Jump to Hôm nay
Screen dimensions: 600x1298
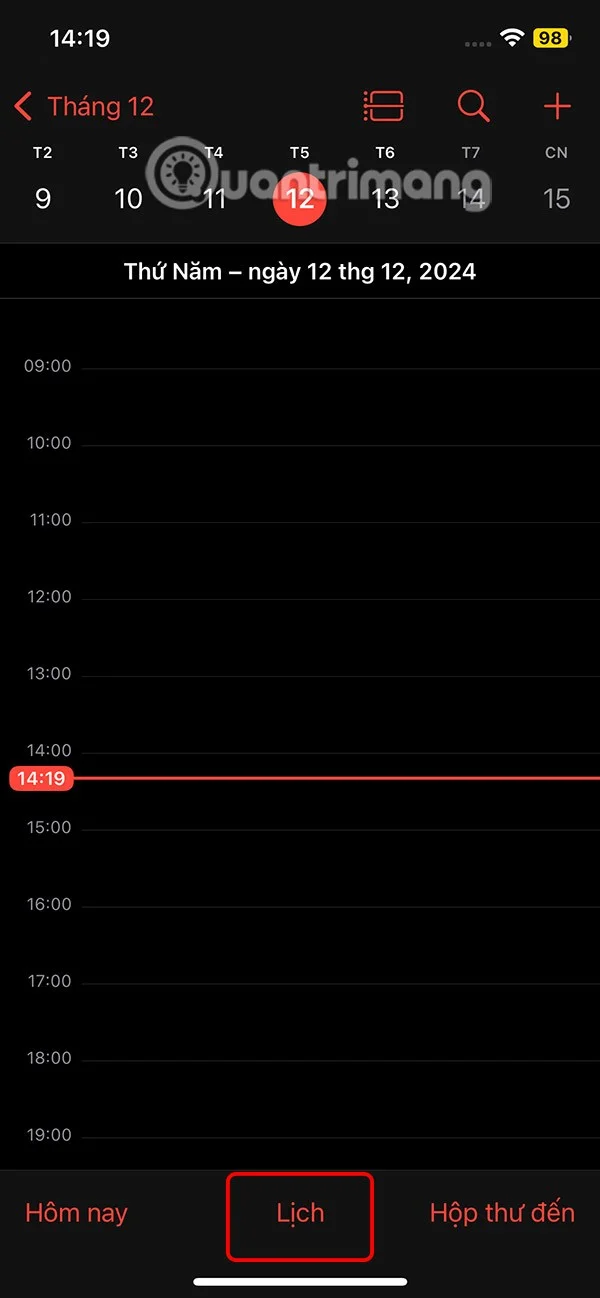pos(77,1213)
